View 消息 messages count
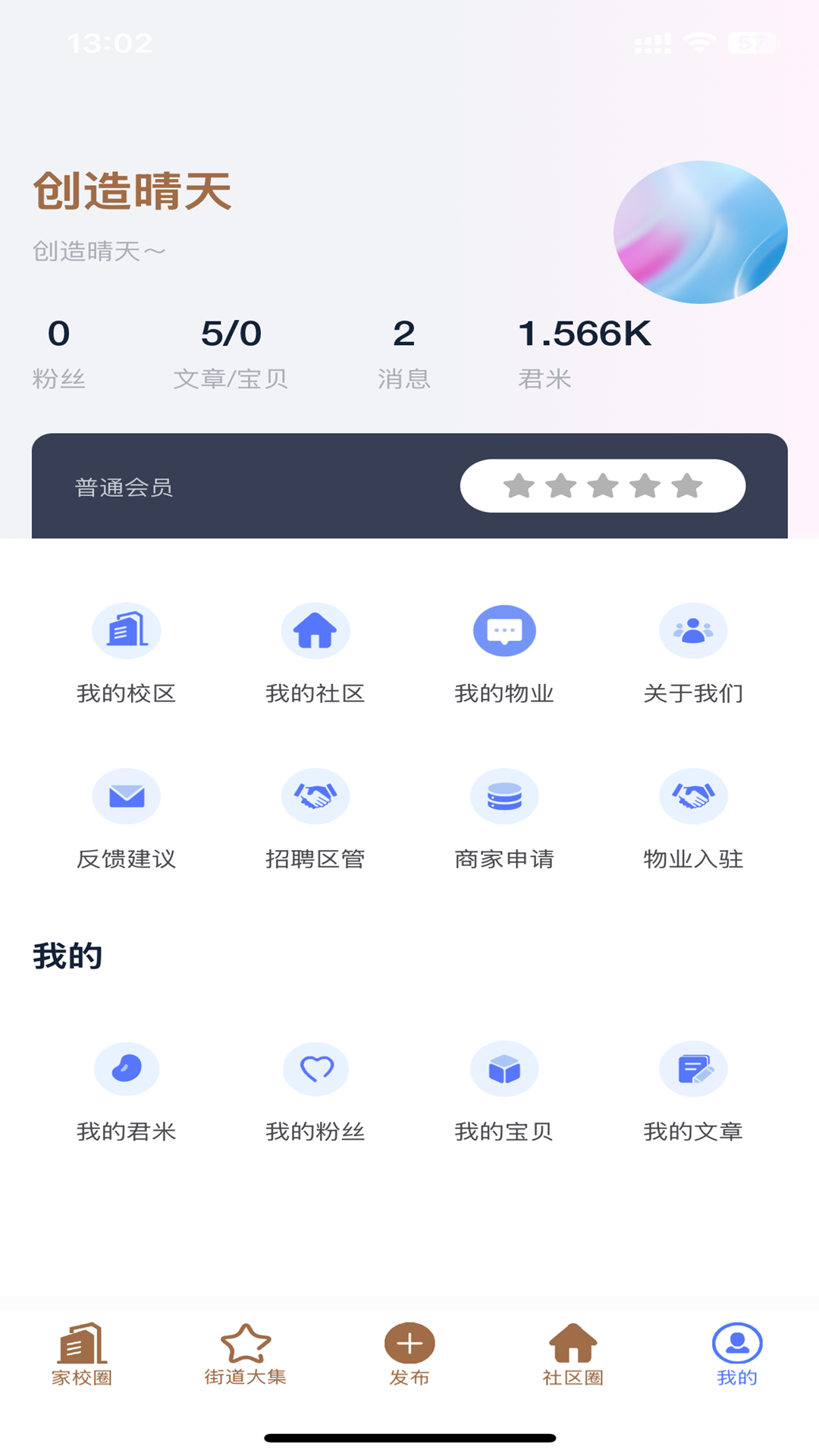819x1456 pixels. tap(404, 349)
